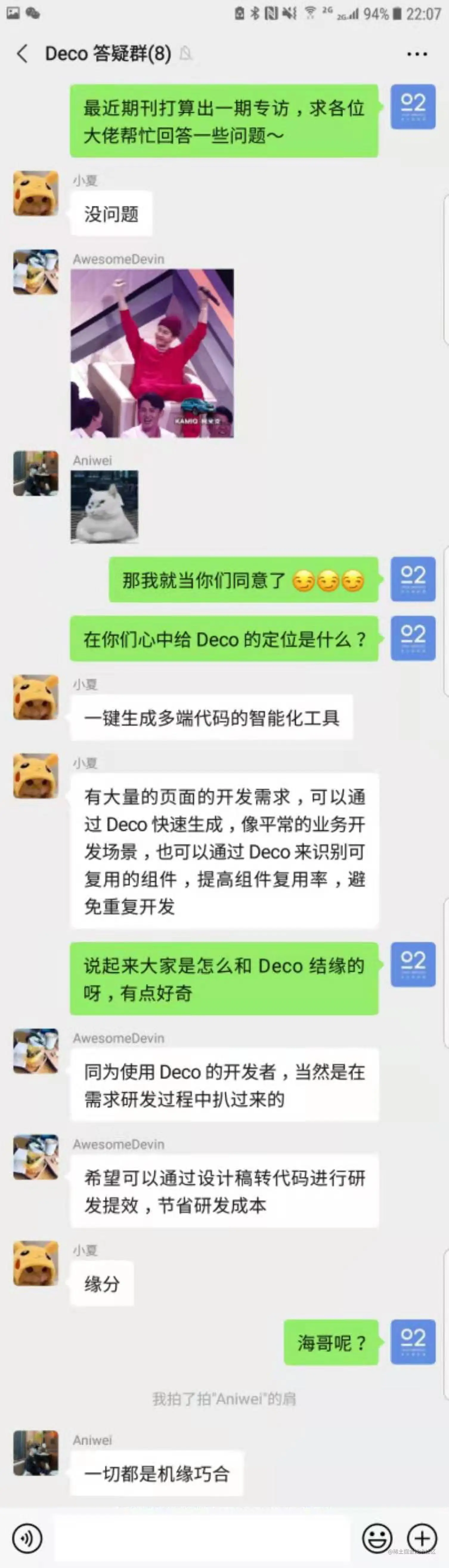Open the emoji sticker panel
The image size is (449, 1568).
pyautogui.click(x=377, y=1538)
